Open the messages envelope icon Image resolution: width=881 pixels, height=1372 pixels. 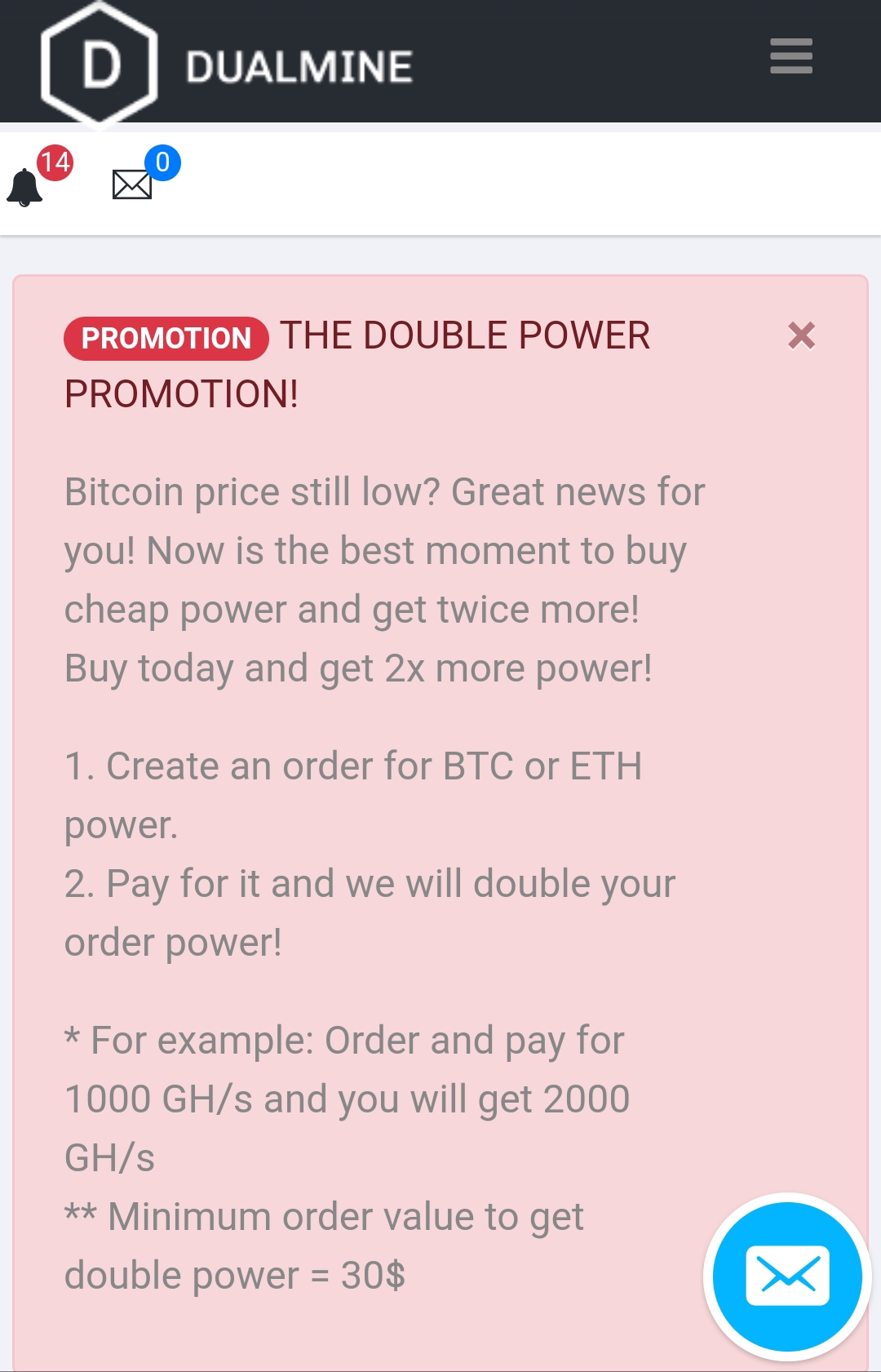click(x=132, y=184)
